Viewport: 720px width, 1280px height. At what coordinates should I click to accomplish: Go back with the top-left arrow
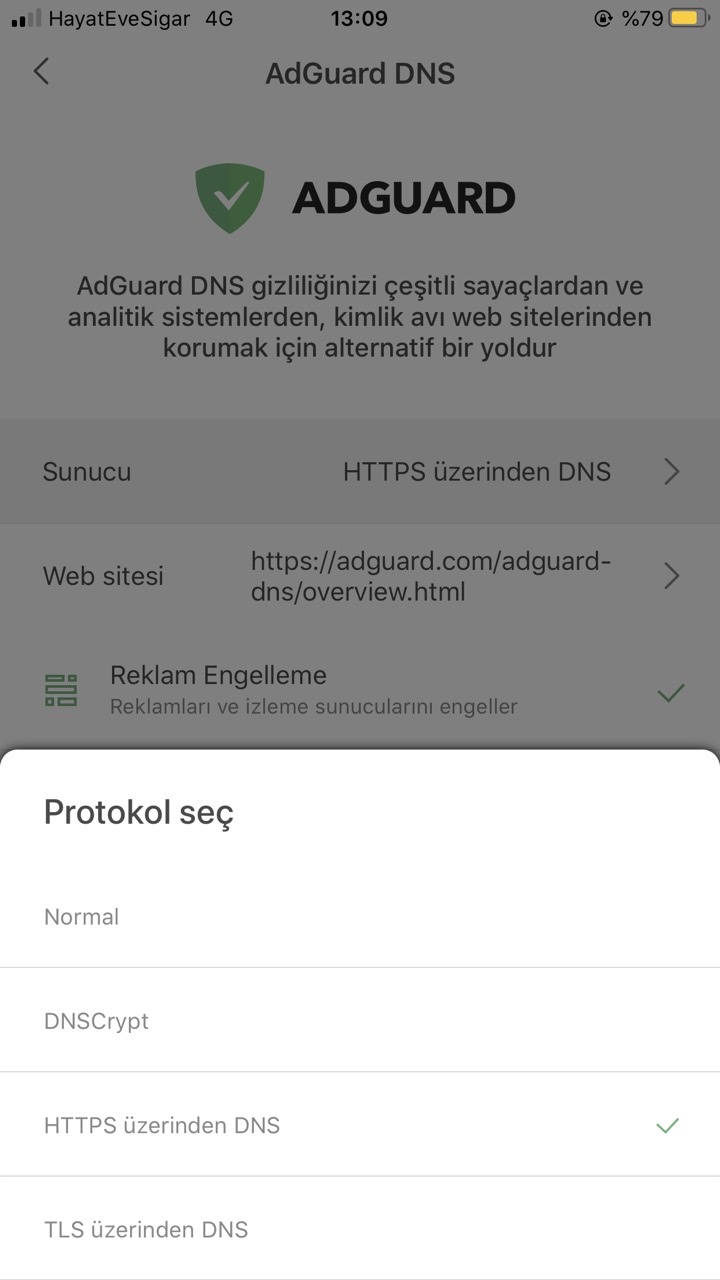[41, 72]
